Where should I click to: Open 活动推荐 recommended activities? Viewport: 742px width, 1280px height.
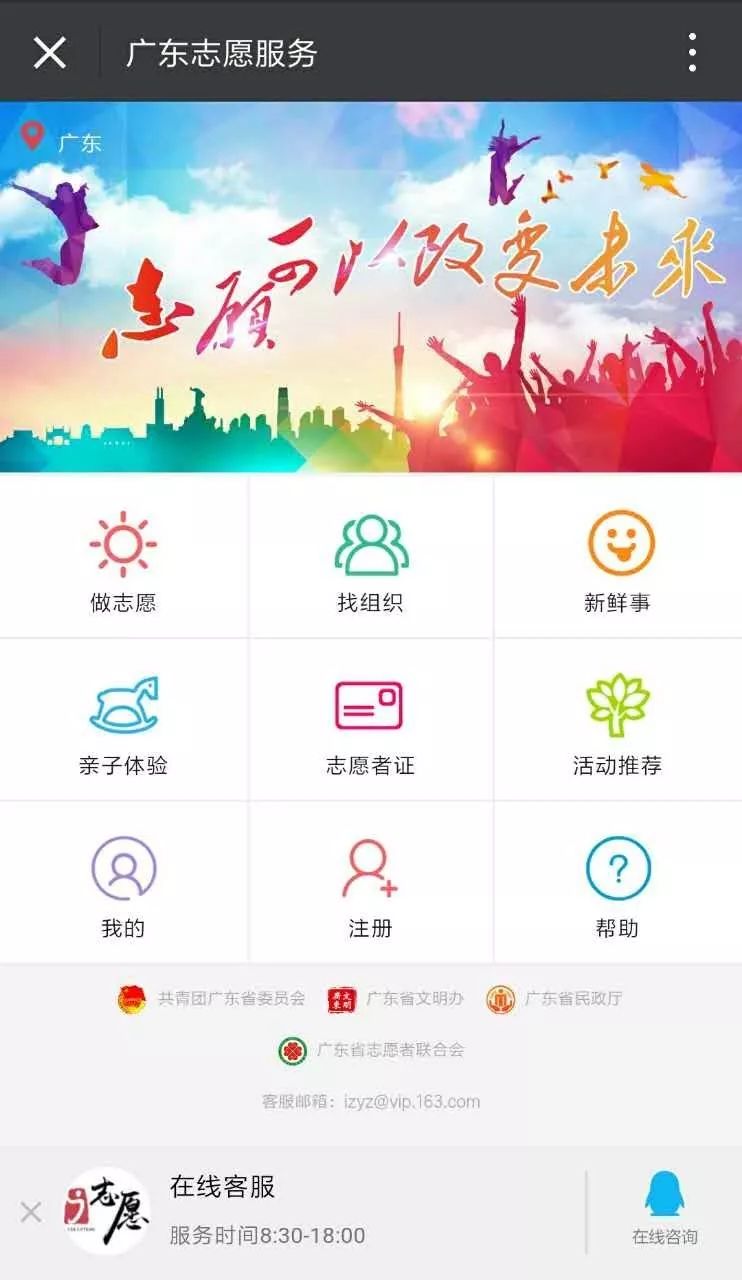coord(618,722)
